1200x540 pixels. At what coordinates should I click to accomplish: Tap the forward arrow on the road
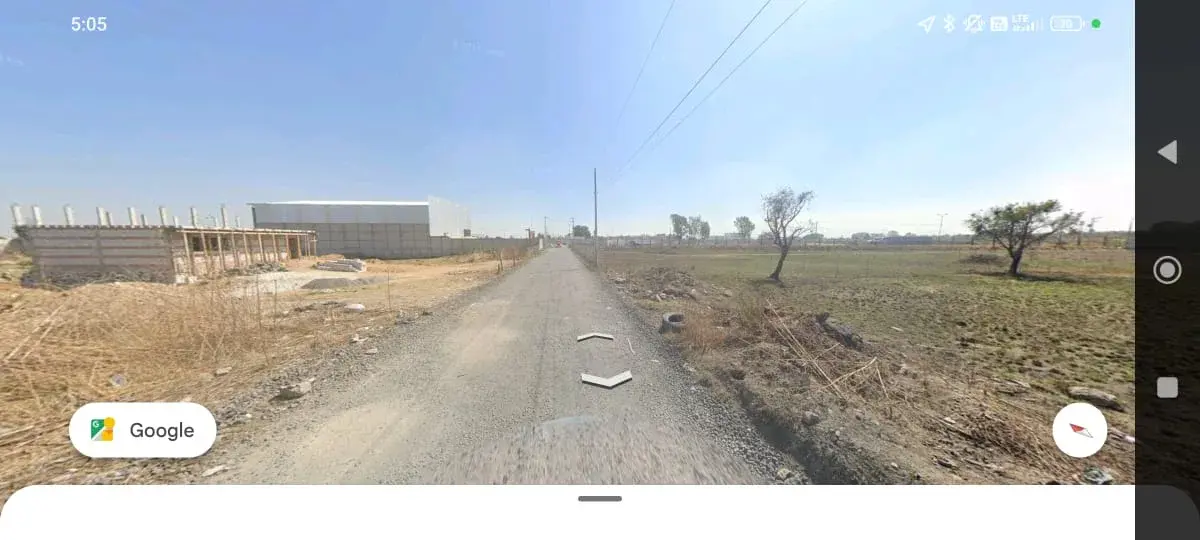coord(595,337)
